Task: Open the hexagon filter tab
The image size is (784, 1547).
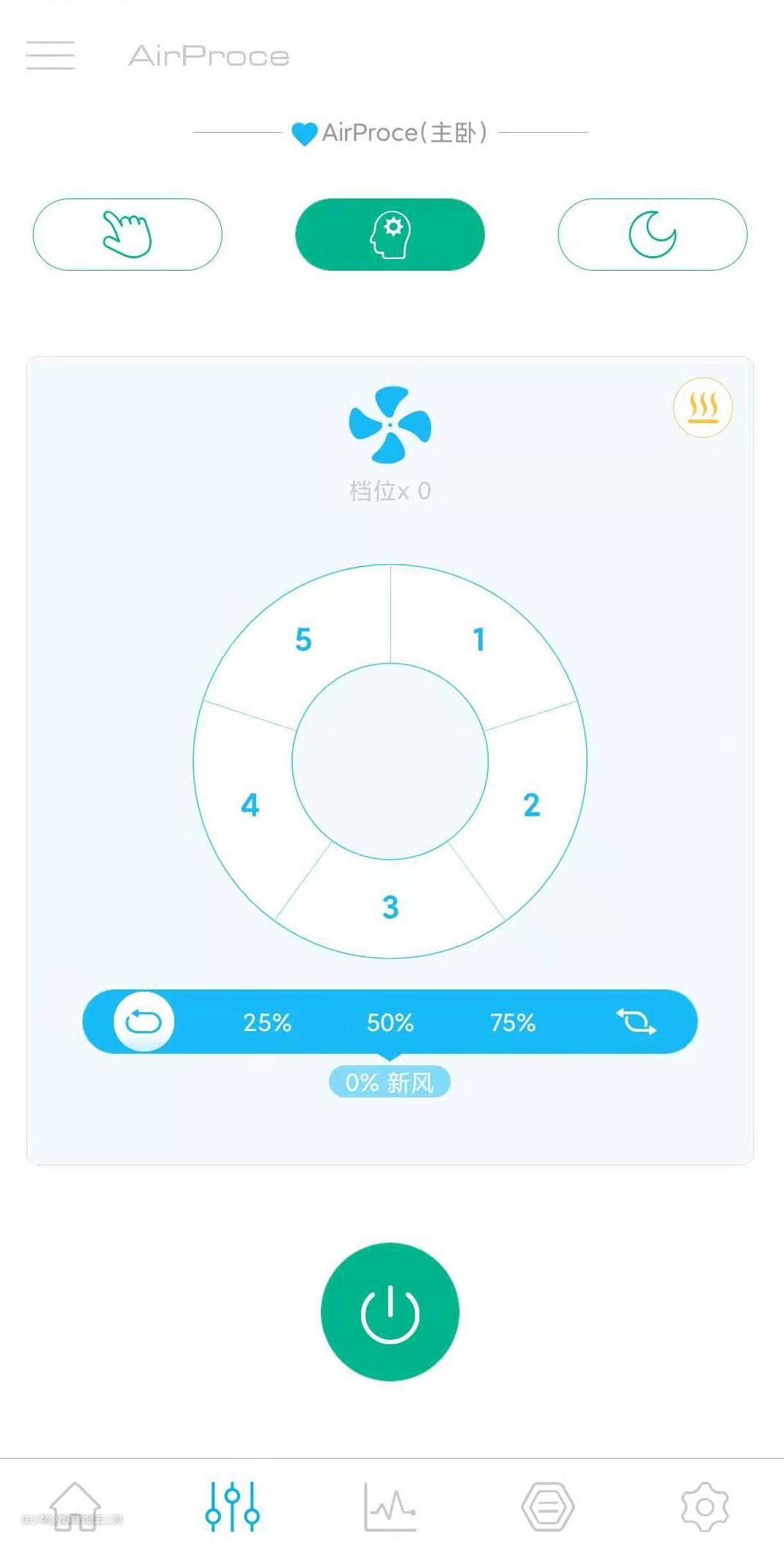Action: [548, 1505]
